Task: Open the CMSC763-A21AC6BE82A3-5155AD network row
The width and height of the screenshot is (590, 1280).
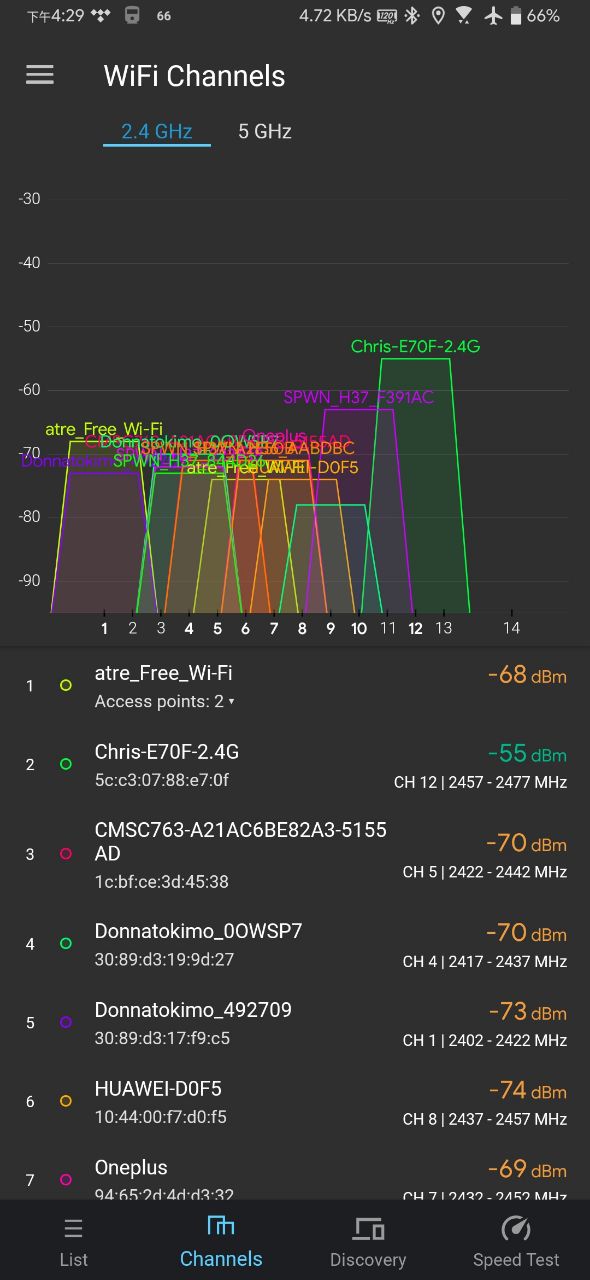Action: [x=295, y=855]
